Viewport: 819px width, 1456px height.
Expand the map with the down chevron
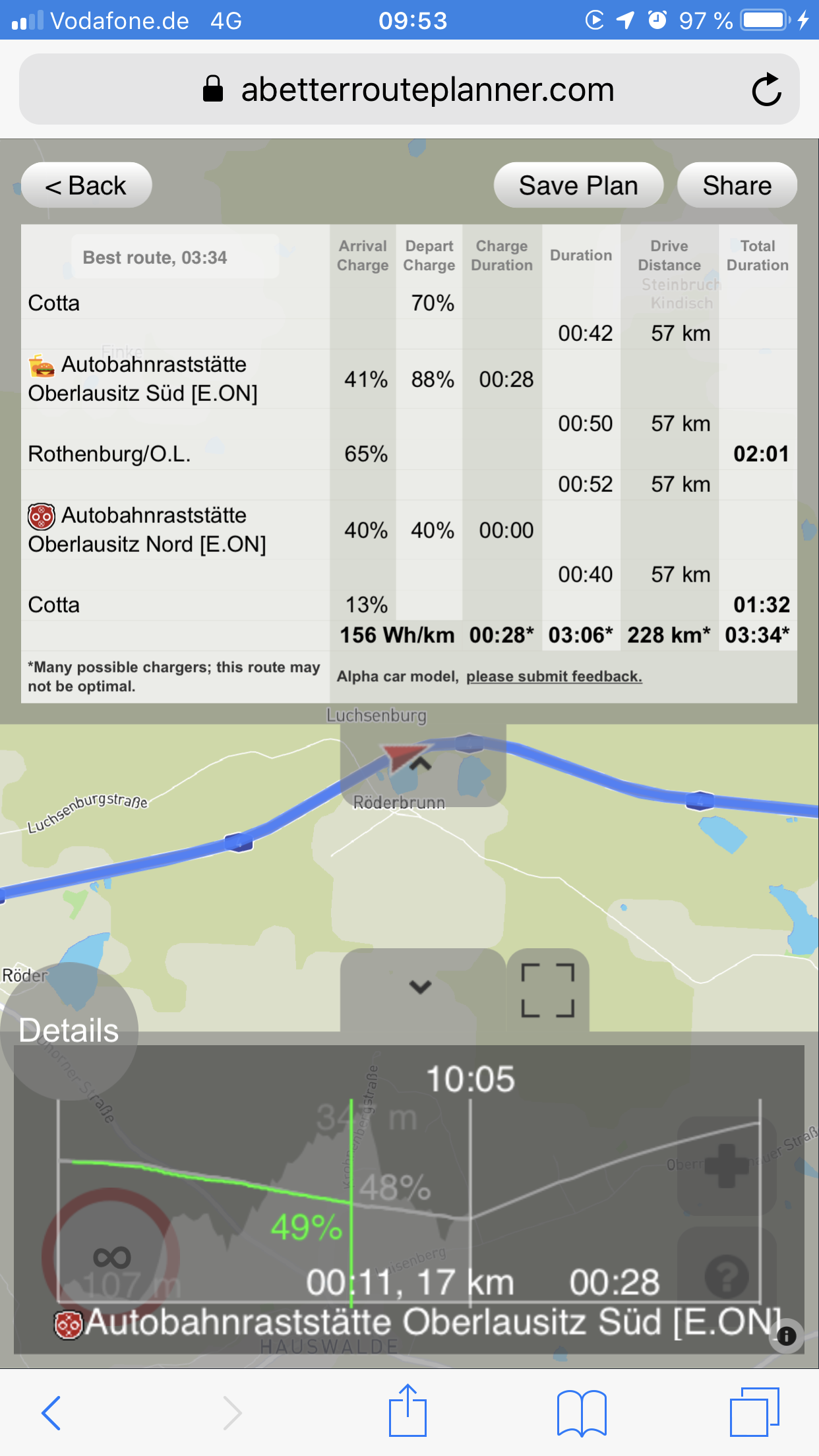coord(421,987)
